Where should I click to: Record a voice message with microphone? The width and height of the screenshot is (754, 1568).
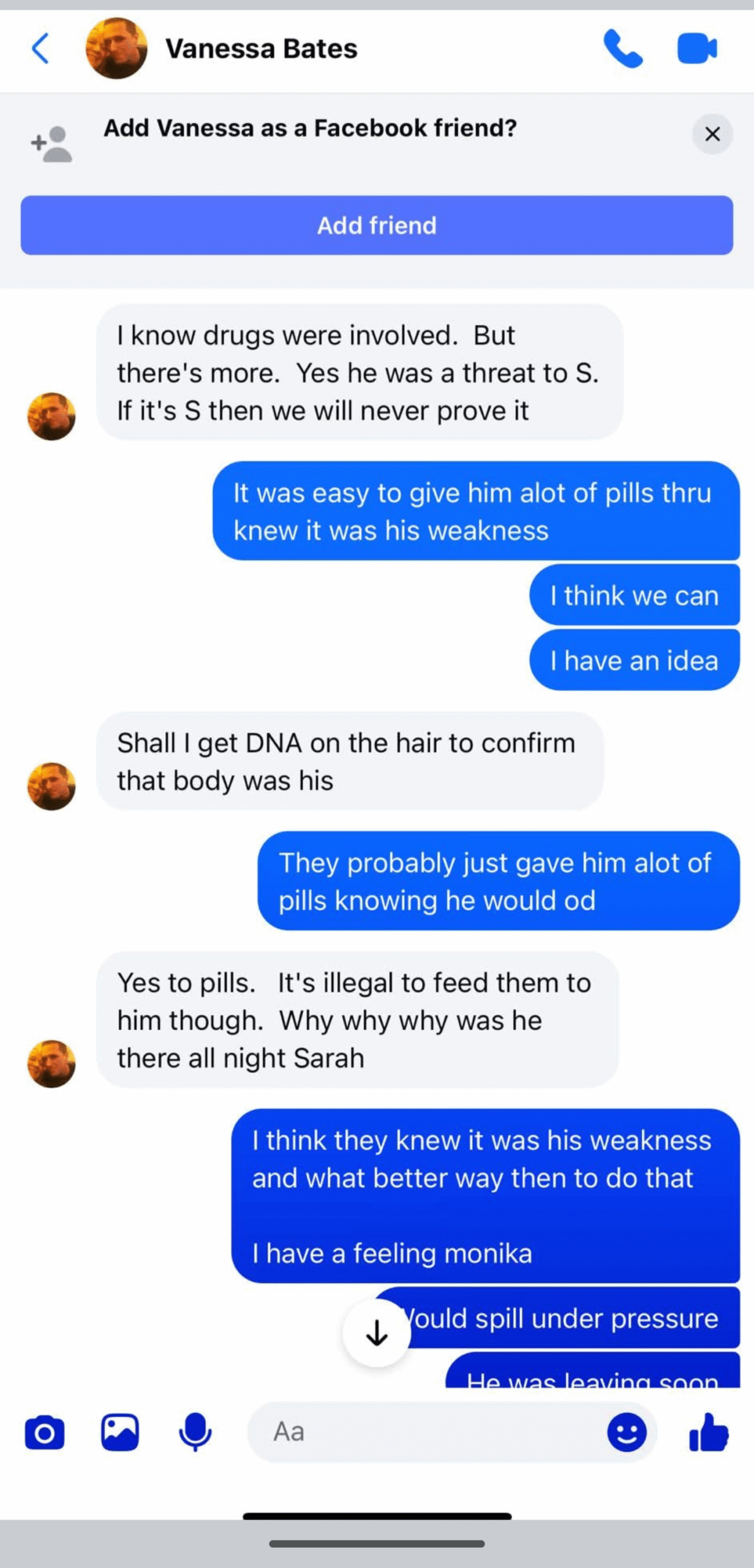(x=195, y=1433)
